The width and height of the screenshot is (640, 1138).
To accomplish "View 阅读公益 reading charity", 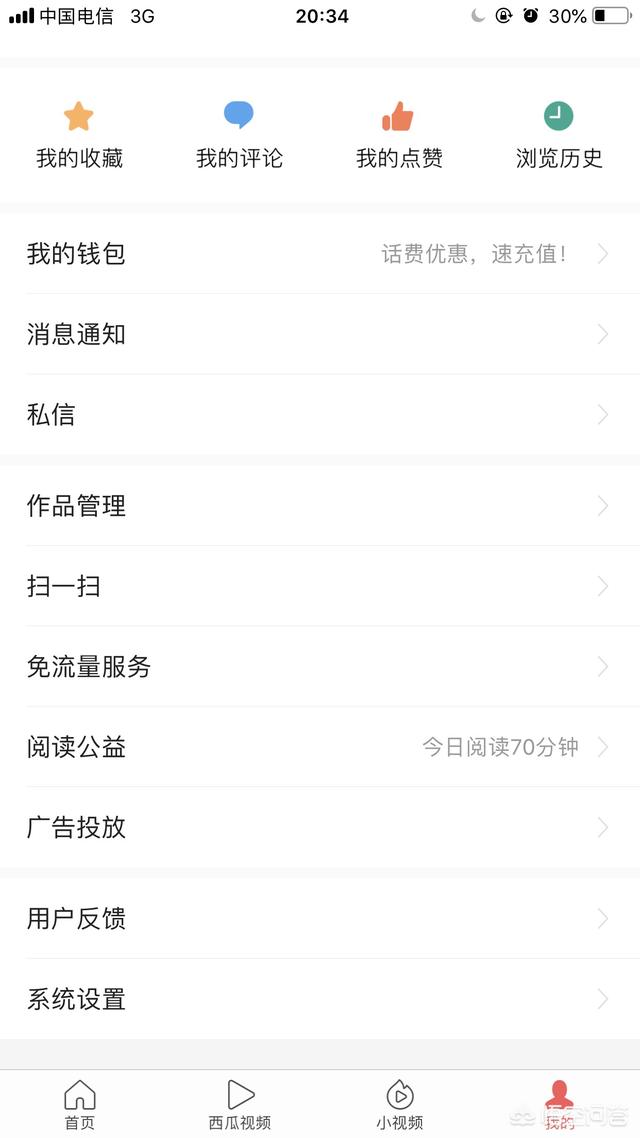I will click(x=320, y=747).
